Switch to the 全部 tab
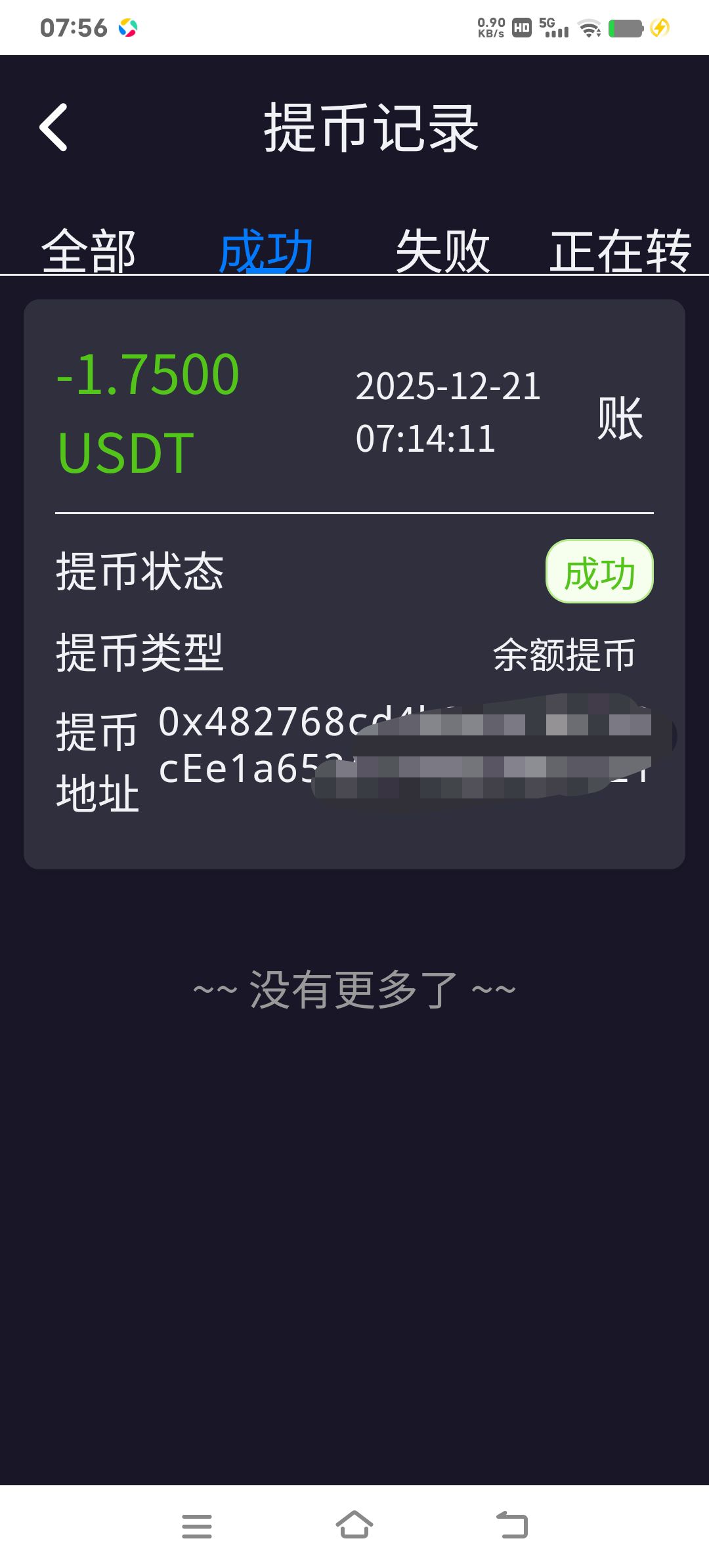 click(89, 250)
